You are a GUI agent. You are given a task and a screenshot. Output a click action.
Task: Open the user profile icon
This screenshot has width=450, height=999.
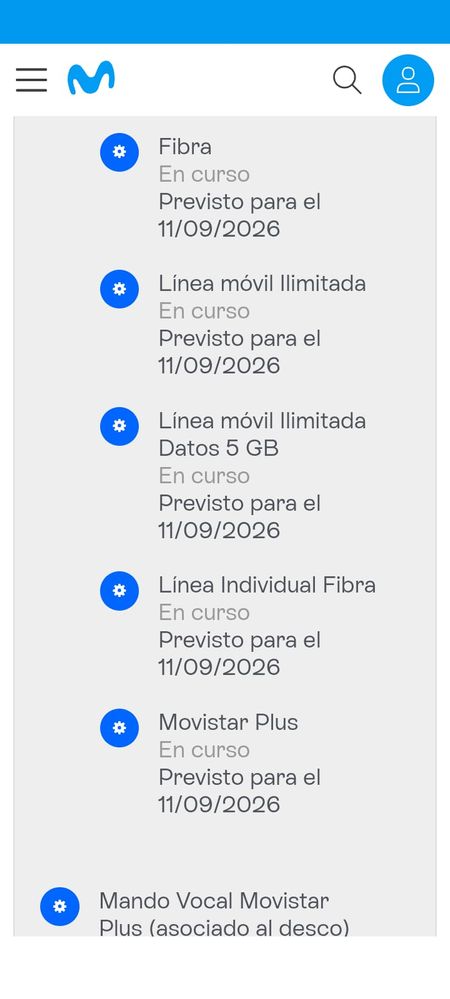(408, 80)
